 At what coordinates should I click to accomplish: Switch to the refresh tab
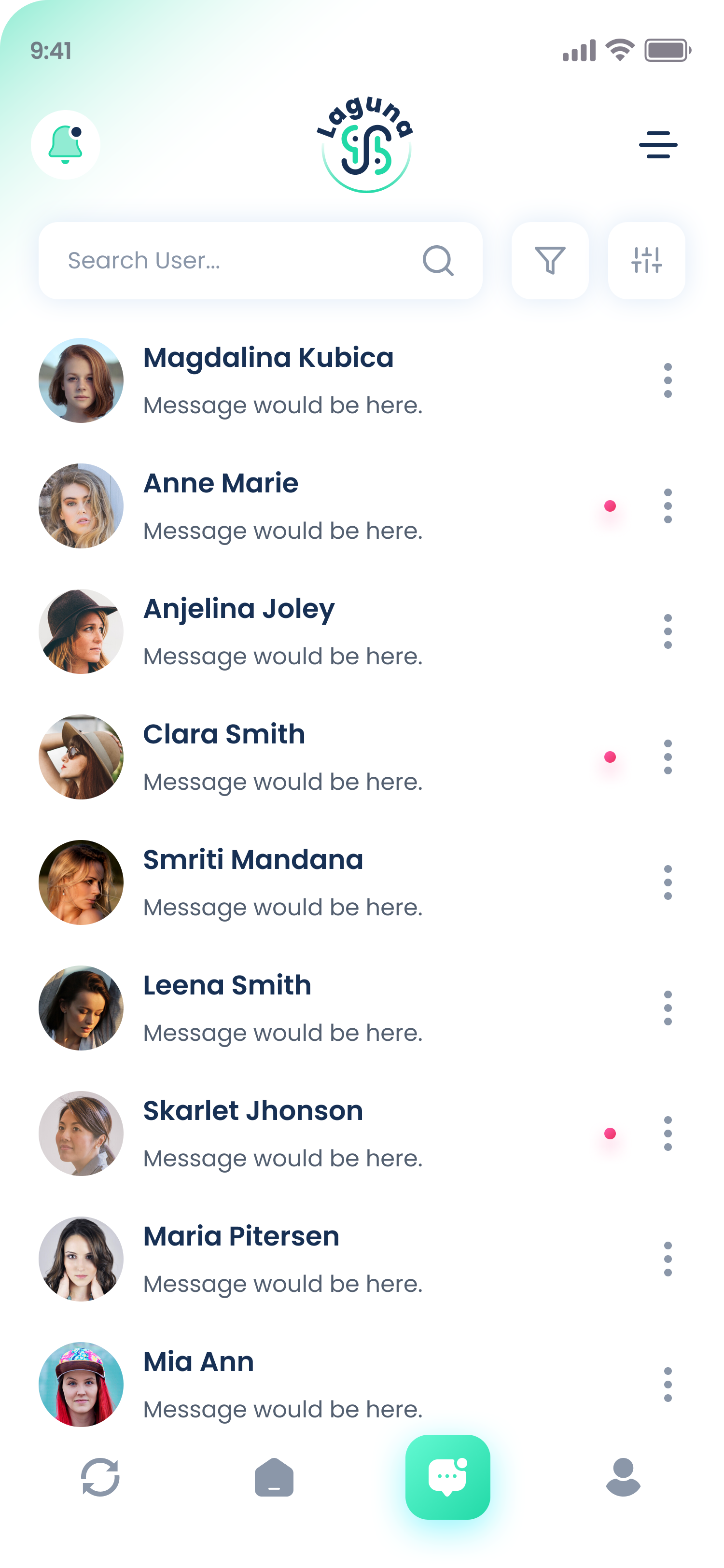pyautogui.click(x=100, y=1477)
